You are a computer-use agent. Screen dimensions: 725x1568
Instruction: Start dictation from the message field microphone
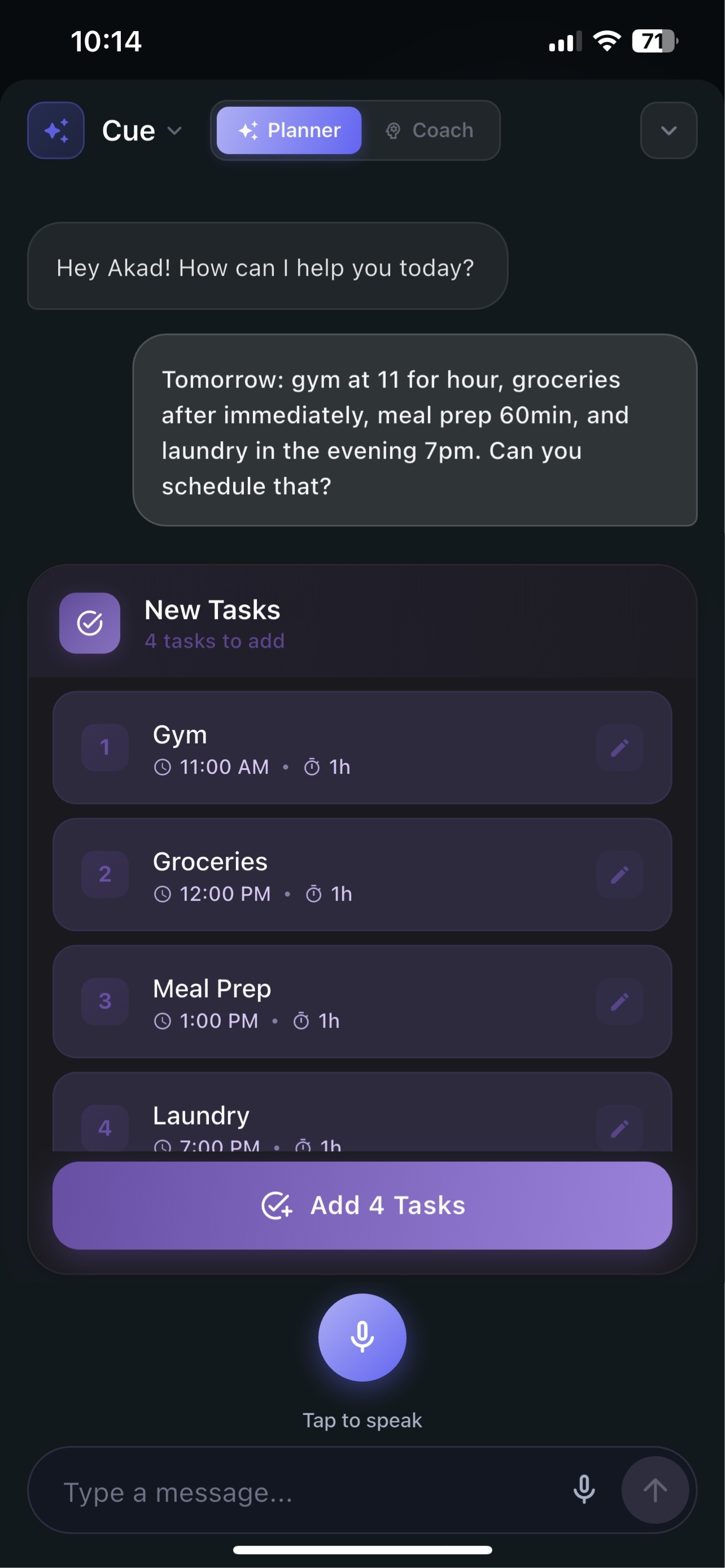(584, 1489)
